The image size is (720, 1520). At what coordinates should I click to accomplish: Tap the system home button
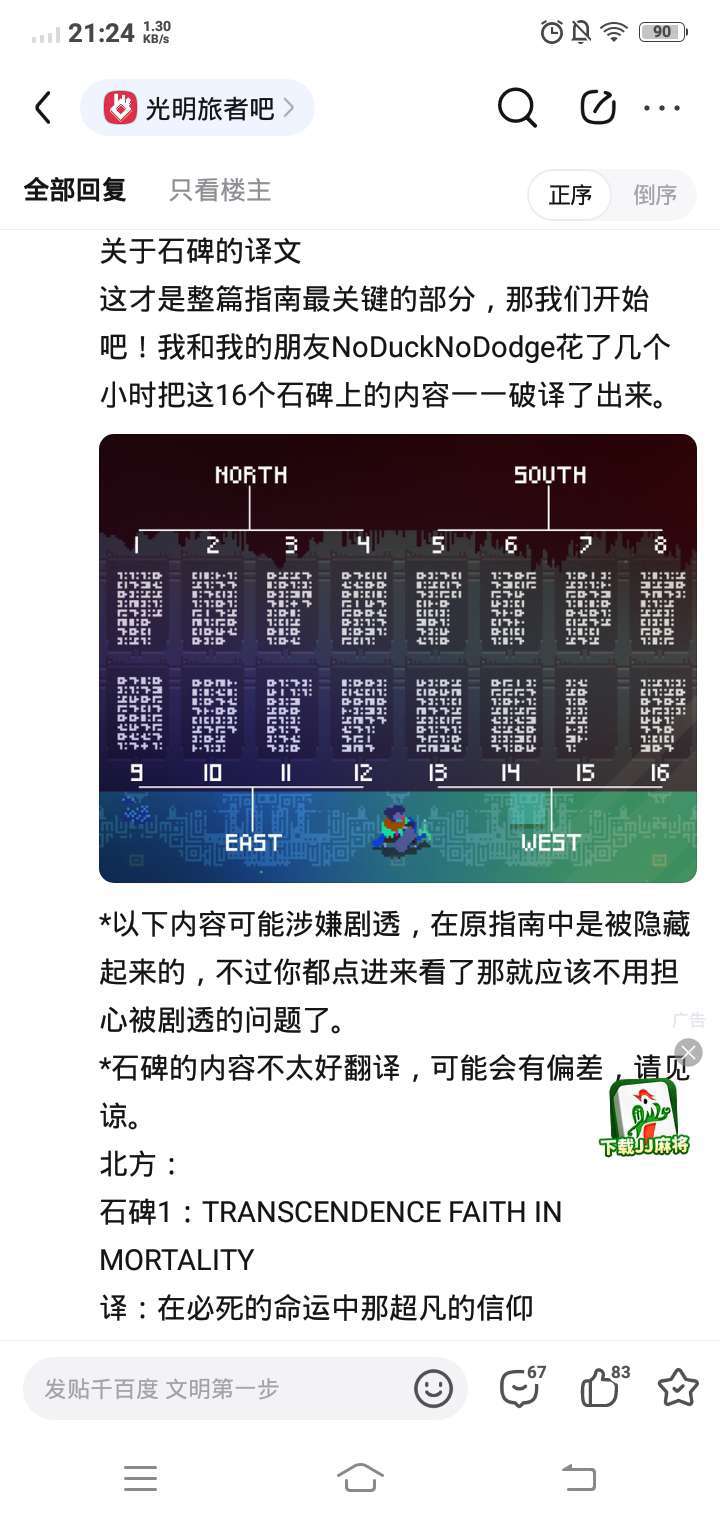point(360,1477)
